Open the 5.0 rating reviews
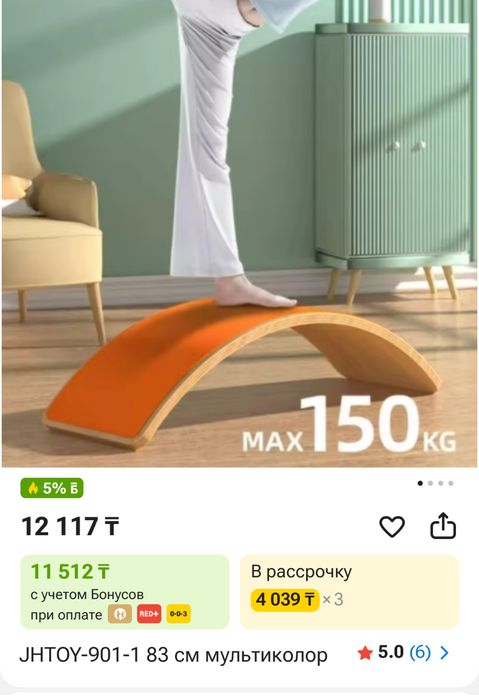The width and height of the screenshot is (479, 700). pos(403,653)
